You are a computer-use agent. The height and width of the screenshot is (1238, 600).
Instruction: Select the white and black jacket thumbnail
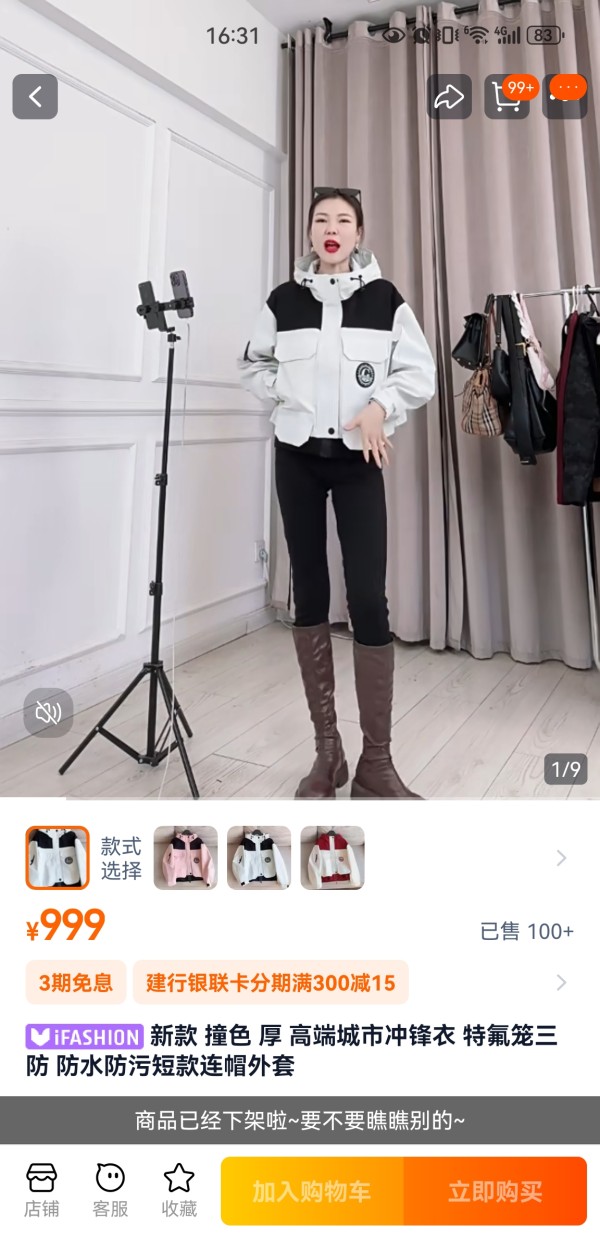pos(259,858)
